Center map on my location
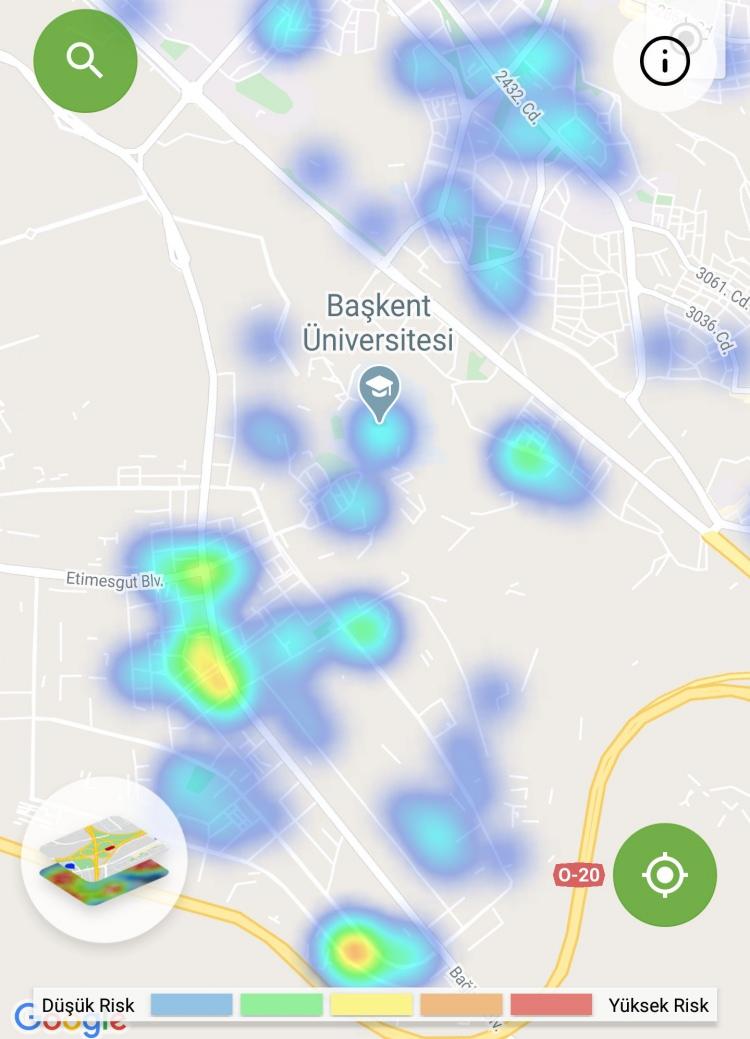The width and height of the screenshot is (750, 1039). pos(665,875)
